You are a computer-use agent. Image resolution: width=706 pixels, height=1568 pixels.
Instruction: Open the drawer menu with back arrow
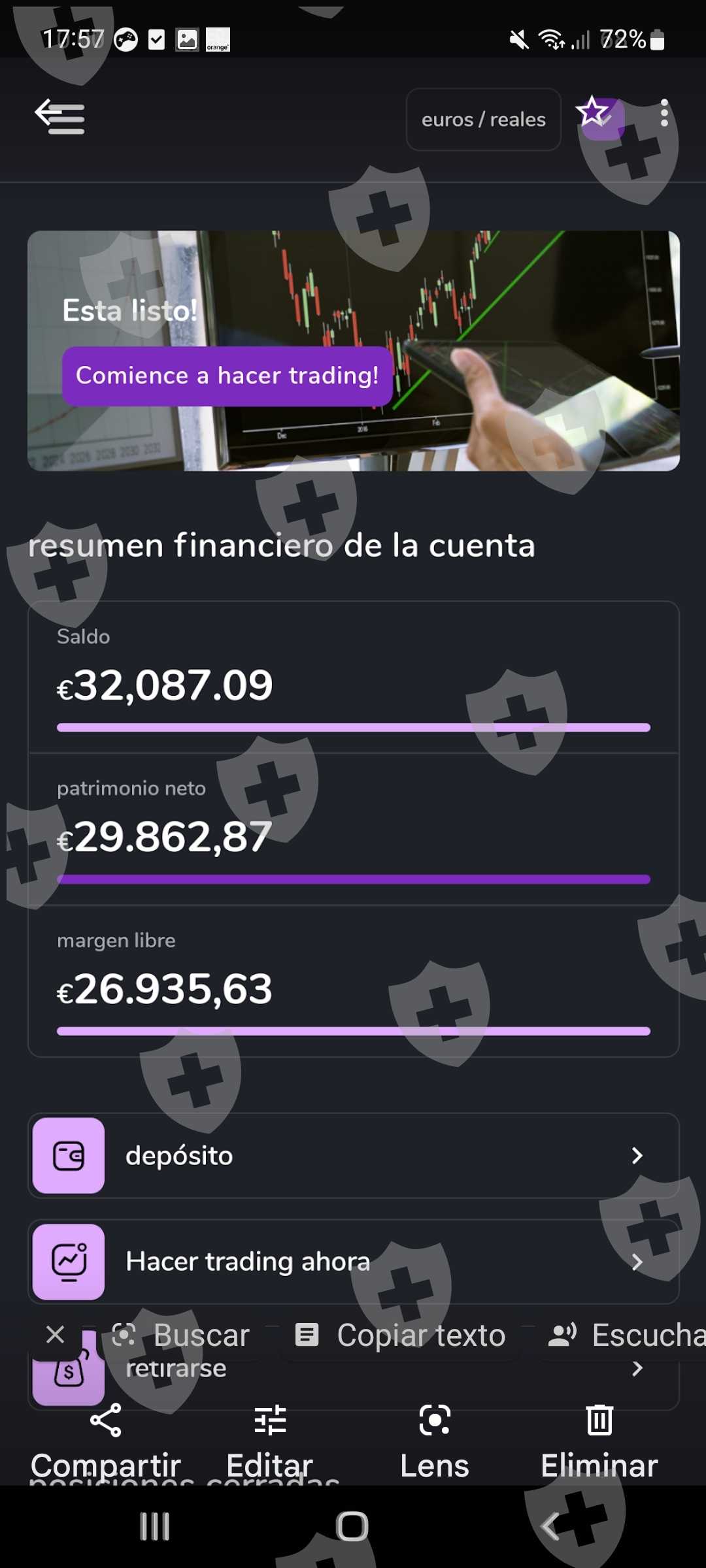[59, 117]
